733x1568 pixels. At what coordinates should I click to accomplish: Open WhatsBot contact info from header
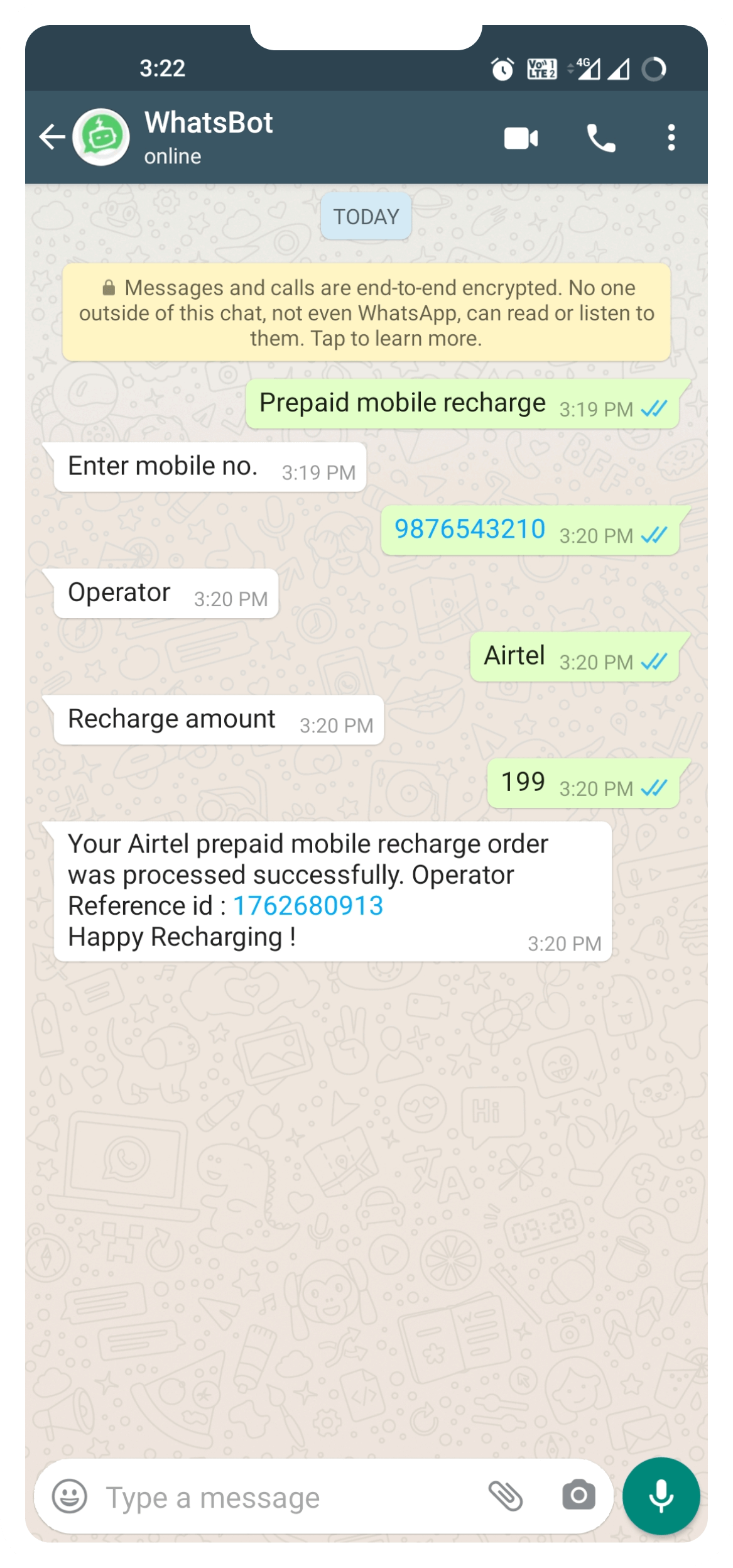point(209,136)
